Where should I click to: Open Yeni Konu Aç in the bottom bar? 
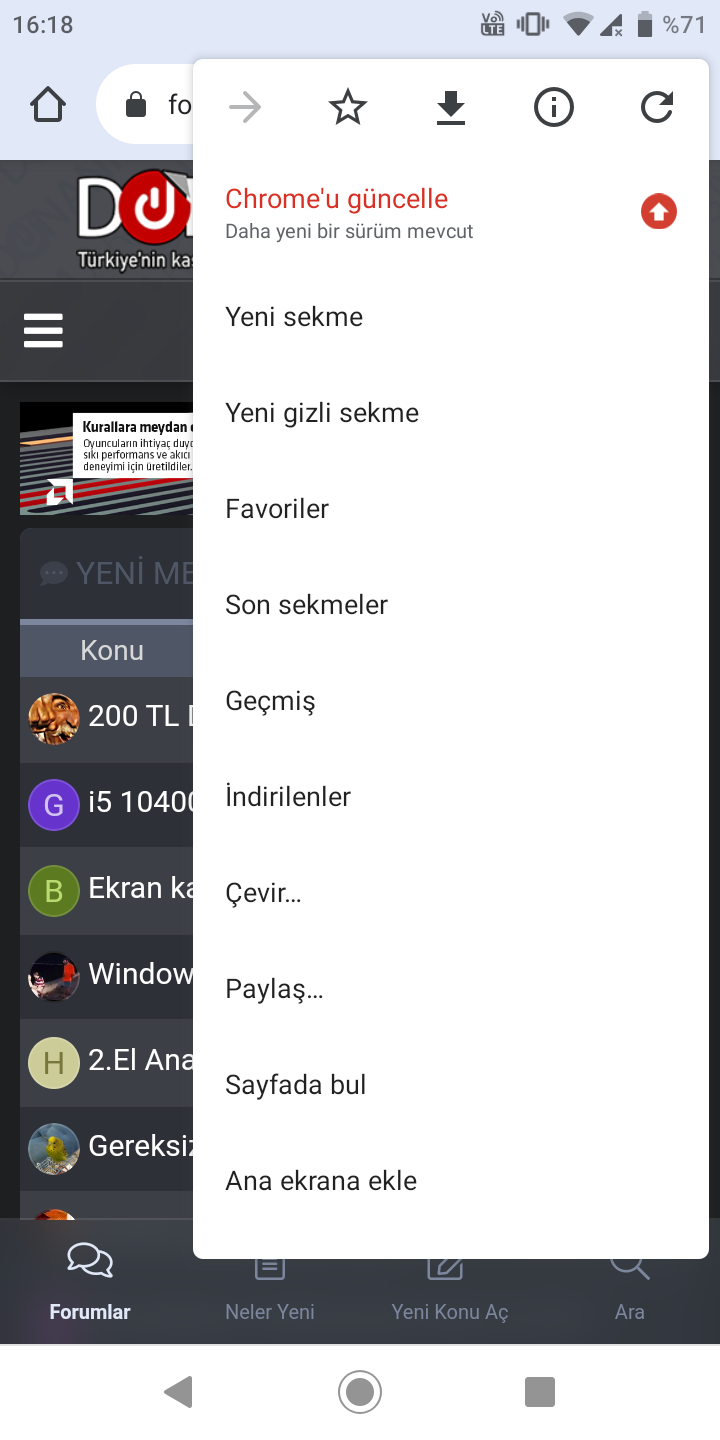click(x=449, y=1280)
